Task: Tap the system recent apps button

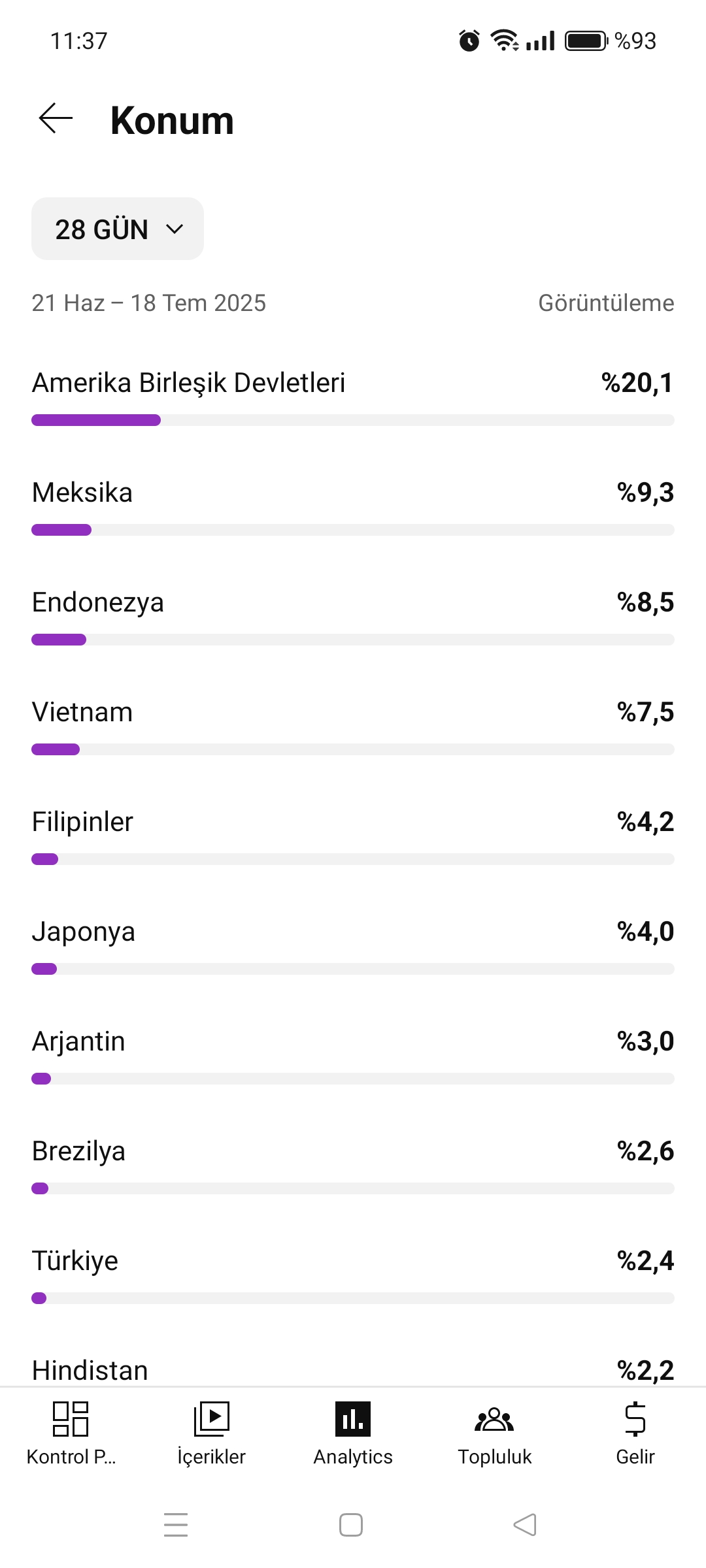Action: pos(176,1525)
